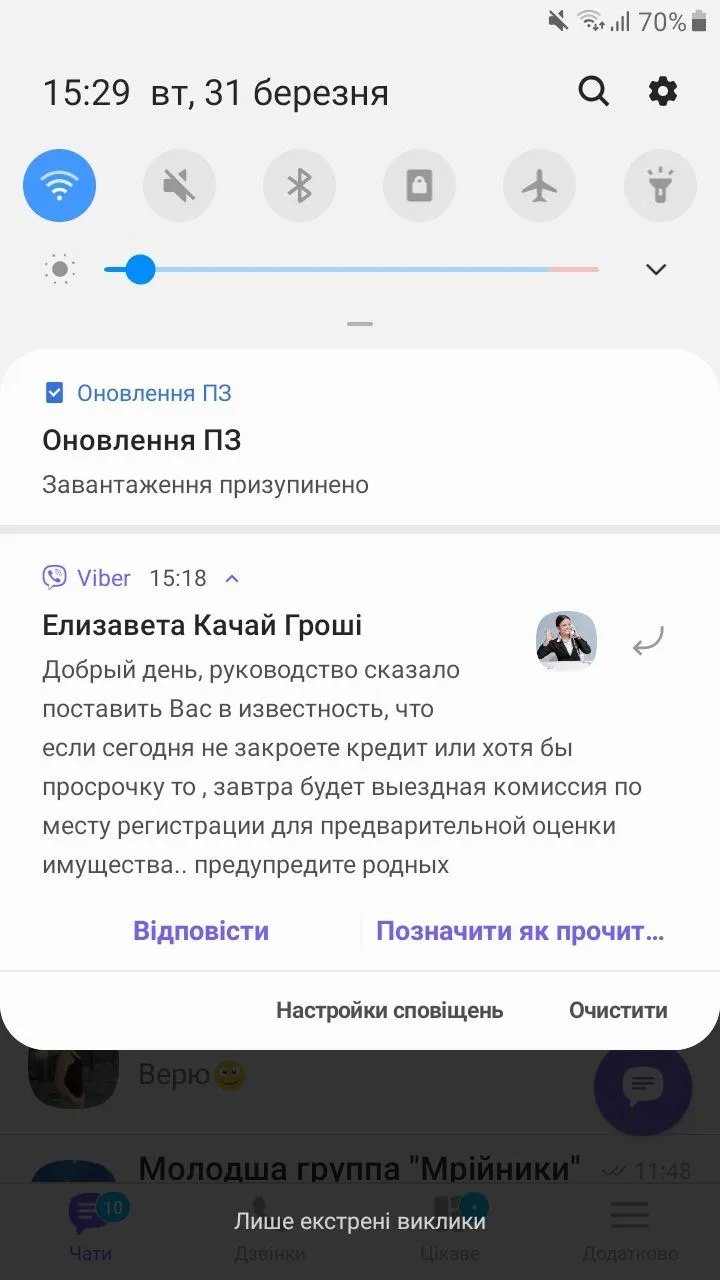Select Позначити як прочитане

point(519,931)
